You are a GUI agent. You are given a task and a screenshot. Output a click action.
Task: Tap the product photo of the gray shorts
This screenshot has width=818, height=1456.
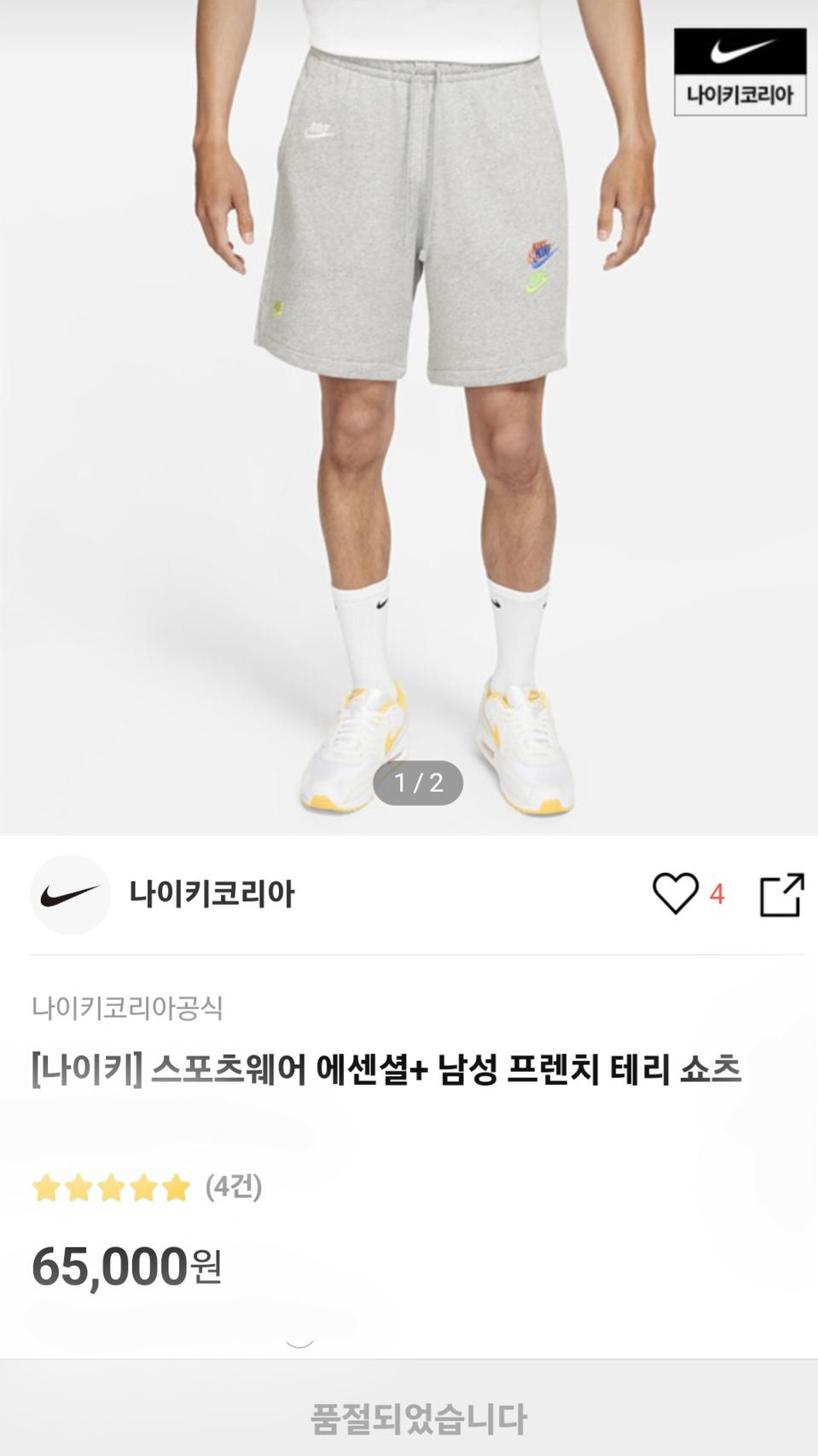(409, 384)
